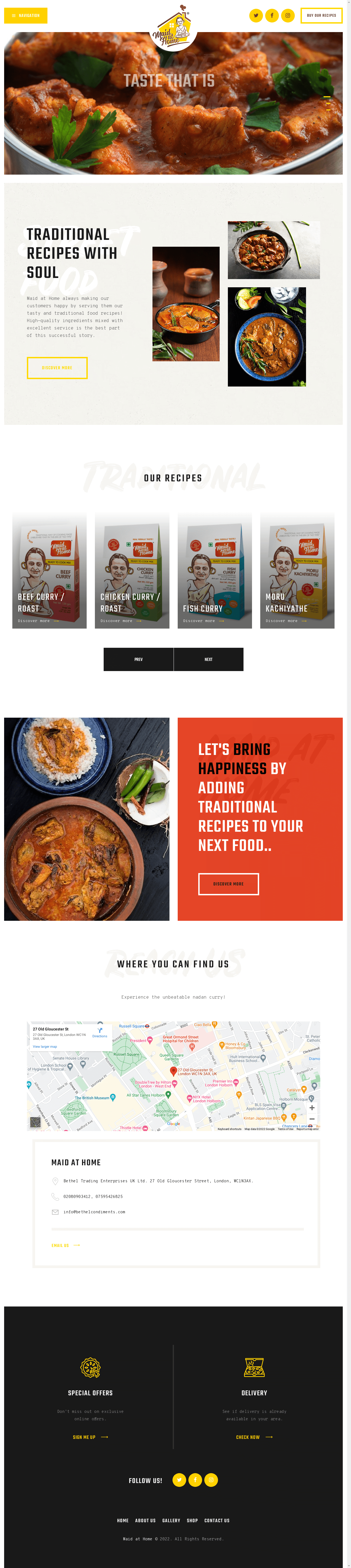The image size is (351, 1568).
Task: Open View larger map link
Action: coord(45,1046)
